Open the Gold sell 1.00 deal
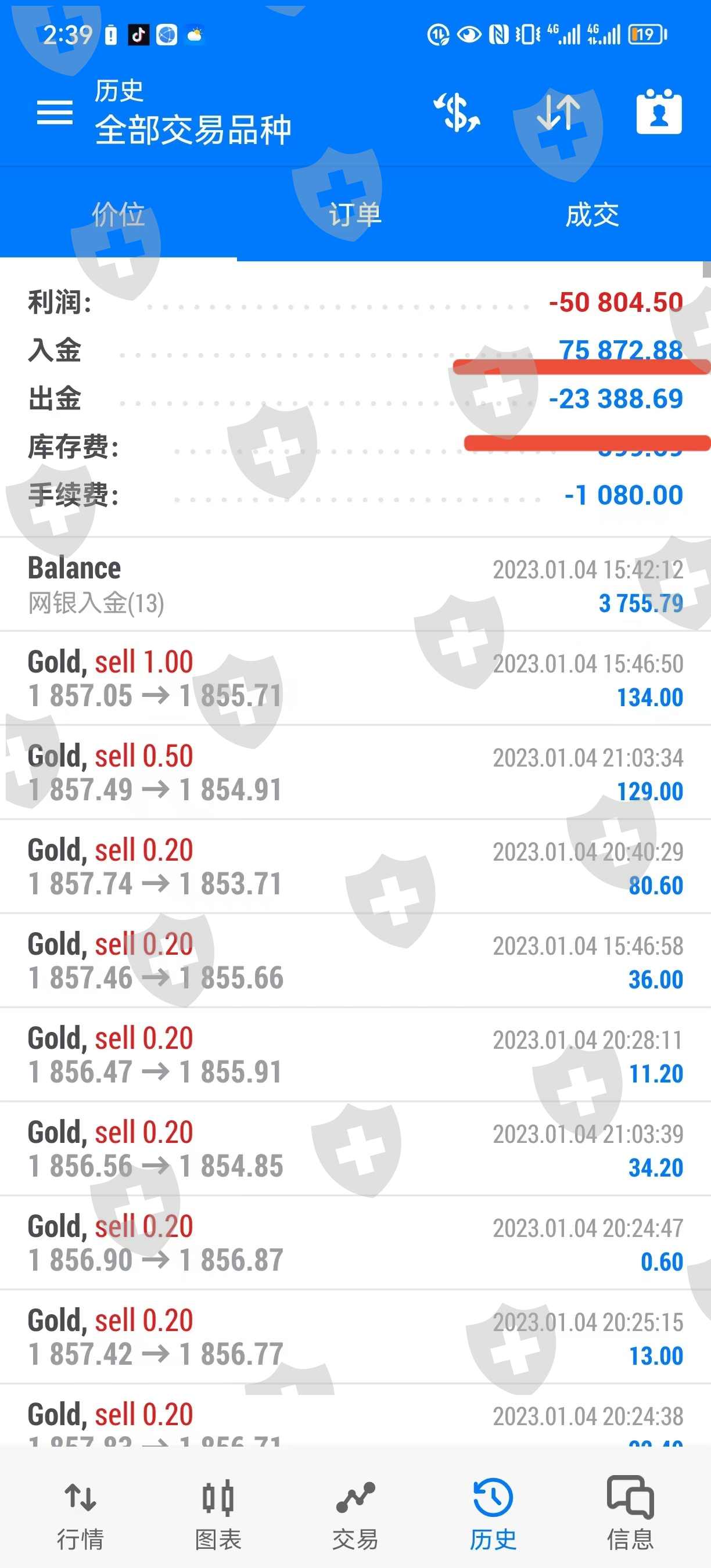Viewport: 711px width, 1568px height. (x=355, y=679)
